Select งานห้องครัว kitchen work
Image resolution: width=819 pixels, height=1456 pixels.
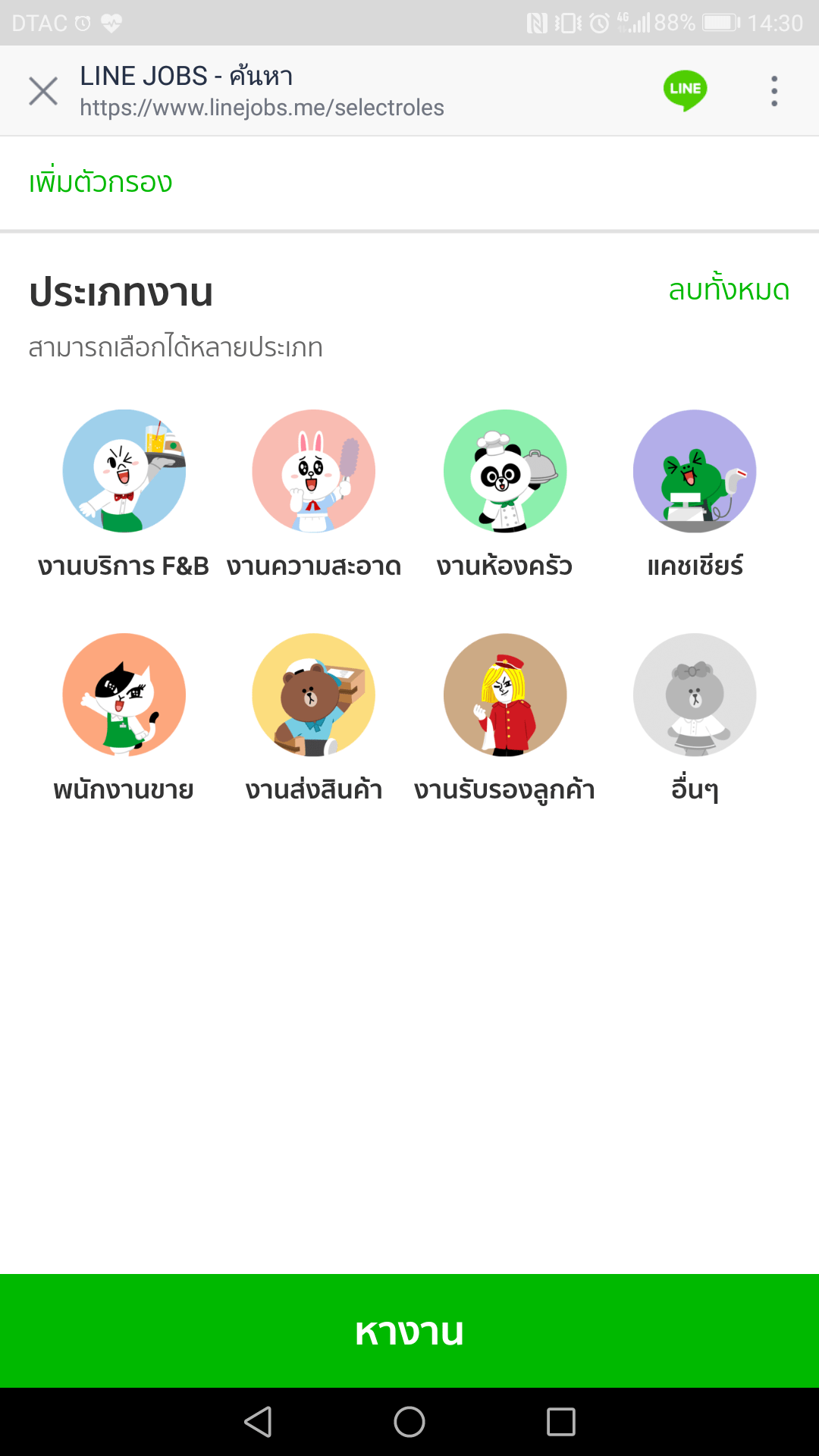[505, 472]
